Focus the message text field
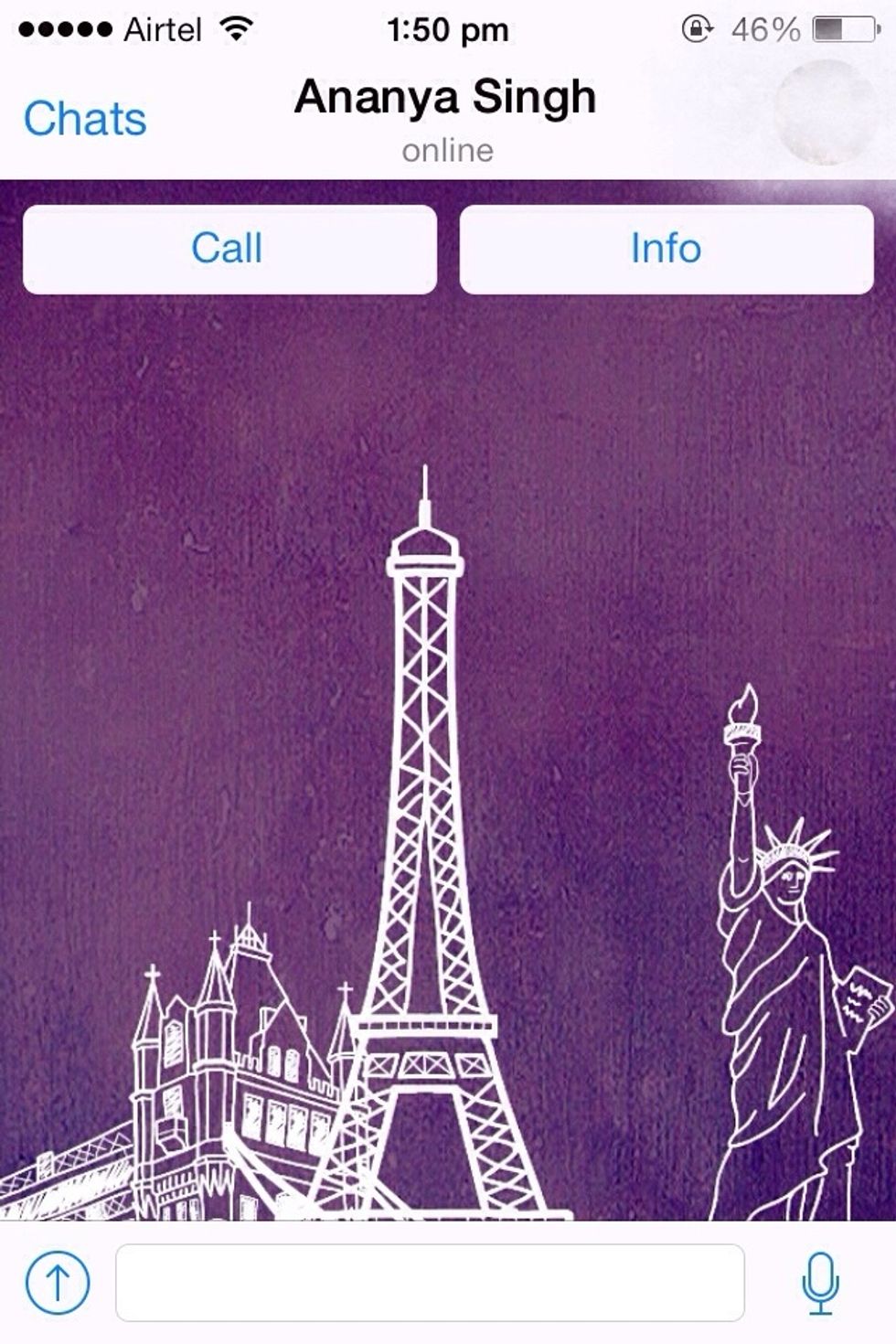 [x=430, y=1282]
